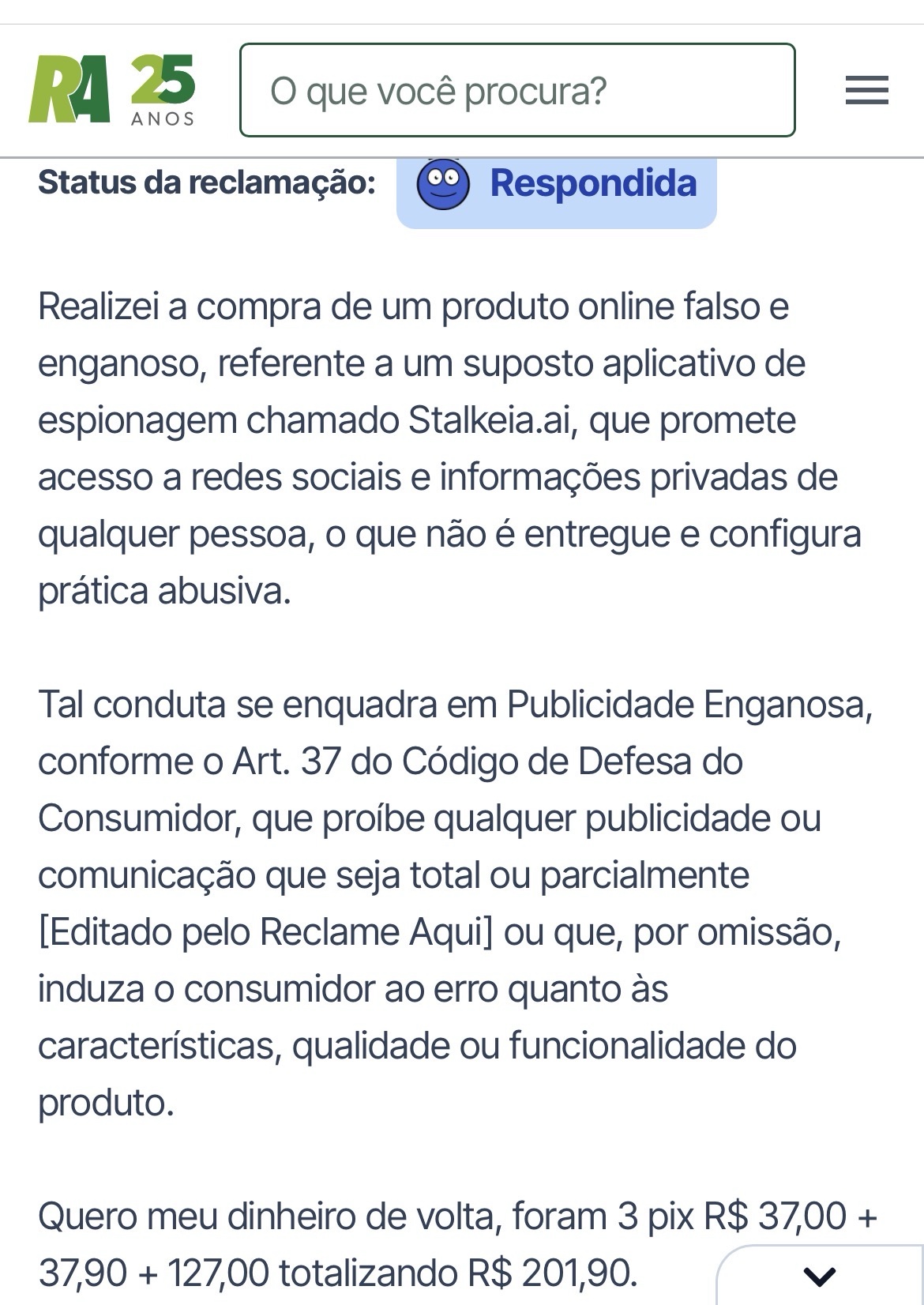Go to the Reclame Aqui home logo
The height and width of the screenshot is (1305, 924).
[x=112, y=91]
